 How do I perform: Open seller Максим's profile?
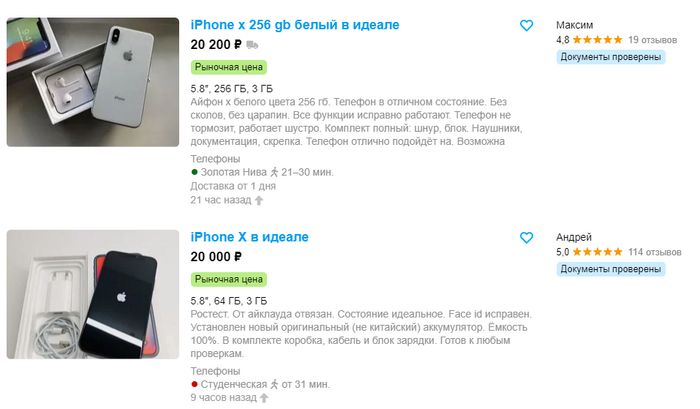point(574,24)
